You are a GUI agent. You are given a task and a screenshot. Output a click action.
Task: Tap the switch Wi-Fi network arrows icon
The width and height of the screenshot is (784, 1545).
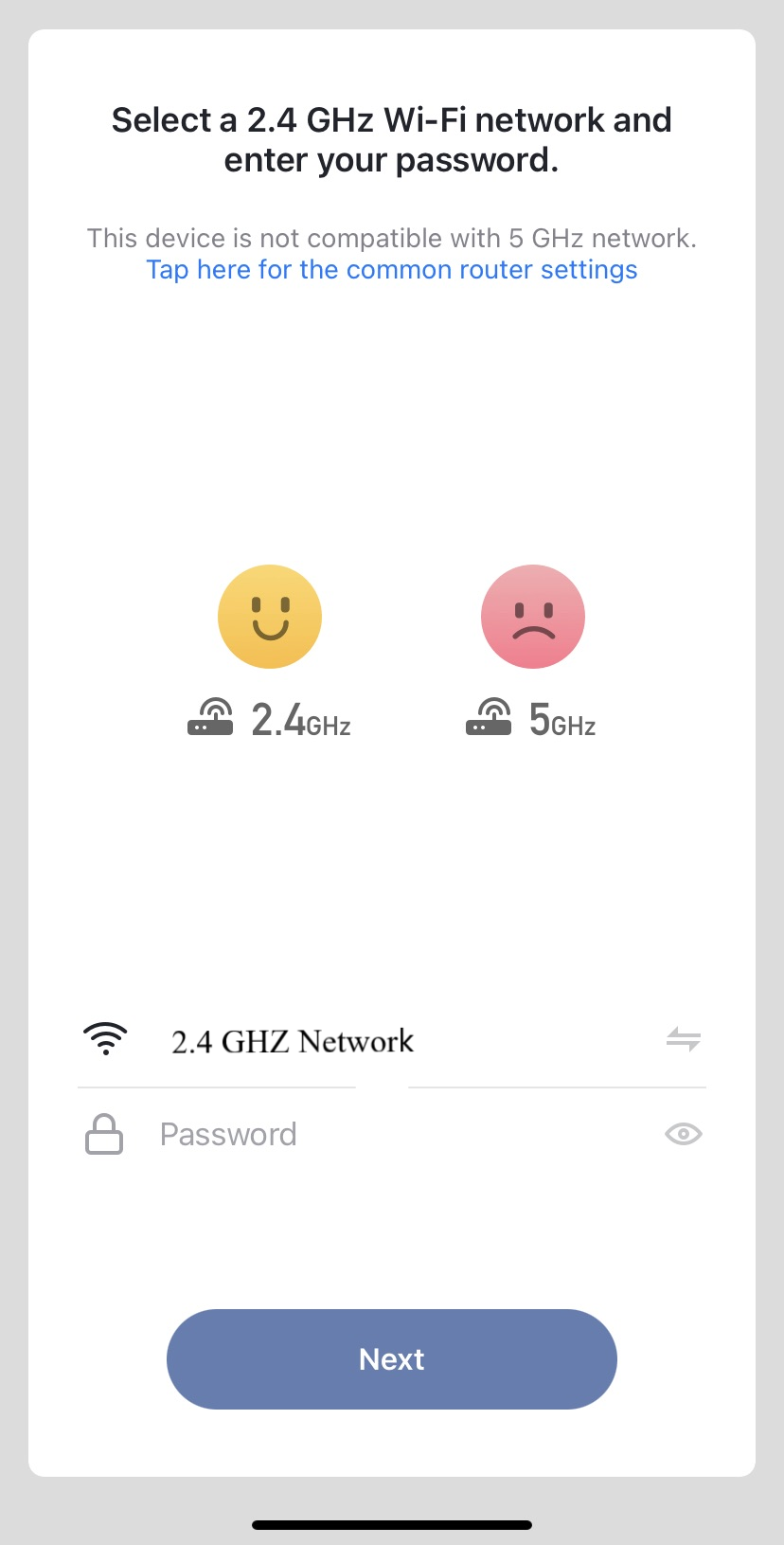pyautogui.click(x=683, y=1039)
